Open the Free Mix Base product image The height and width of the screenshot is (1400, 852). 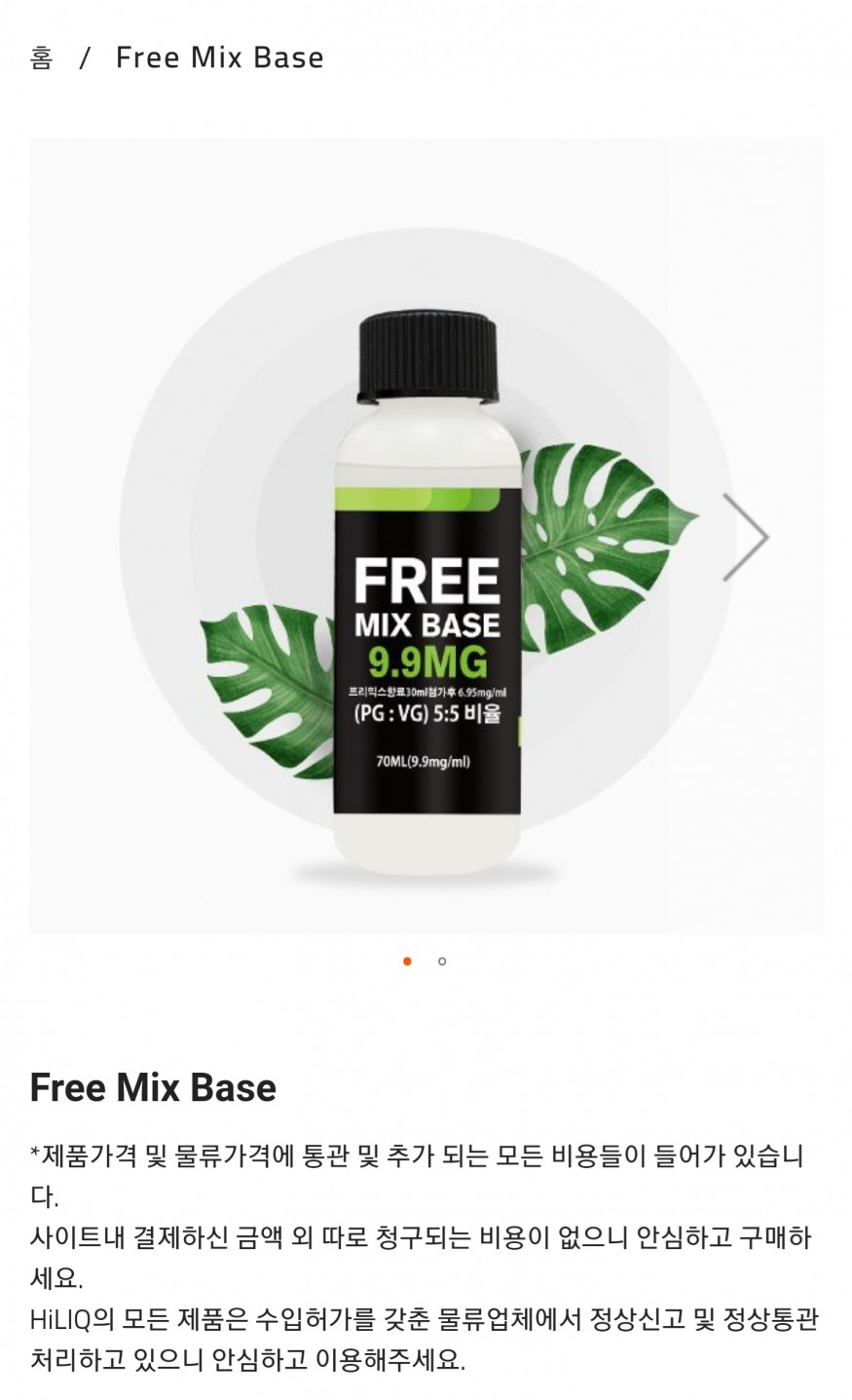pos(426,585)
